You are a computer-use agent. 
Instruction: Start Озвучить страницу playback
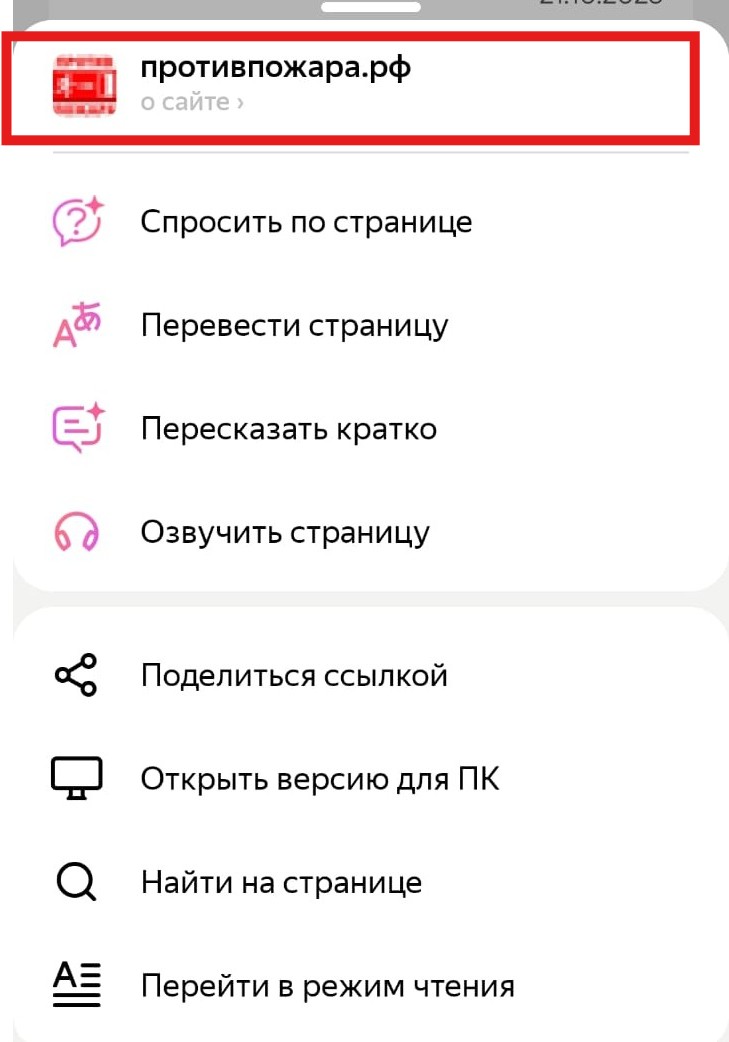[x=289, y=531]
